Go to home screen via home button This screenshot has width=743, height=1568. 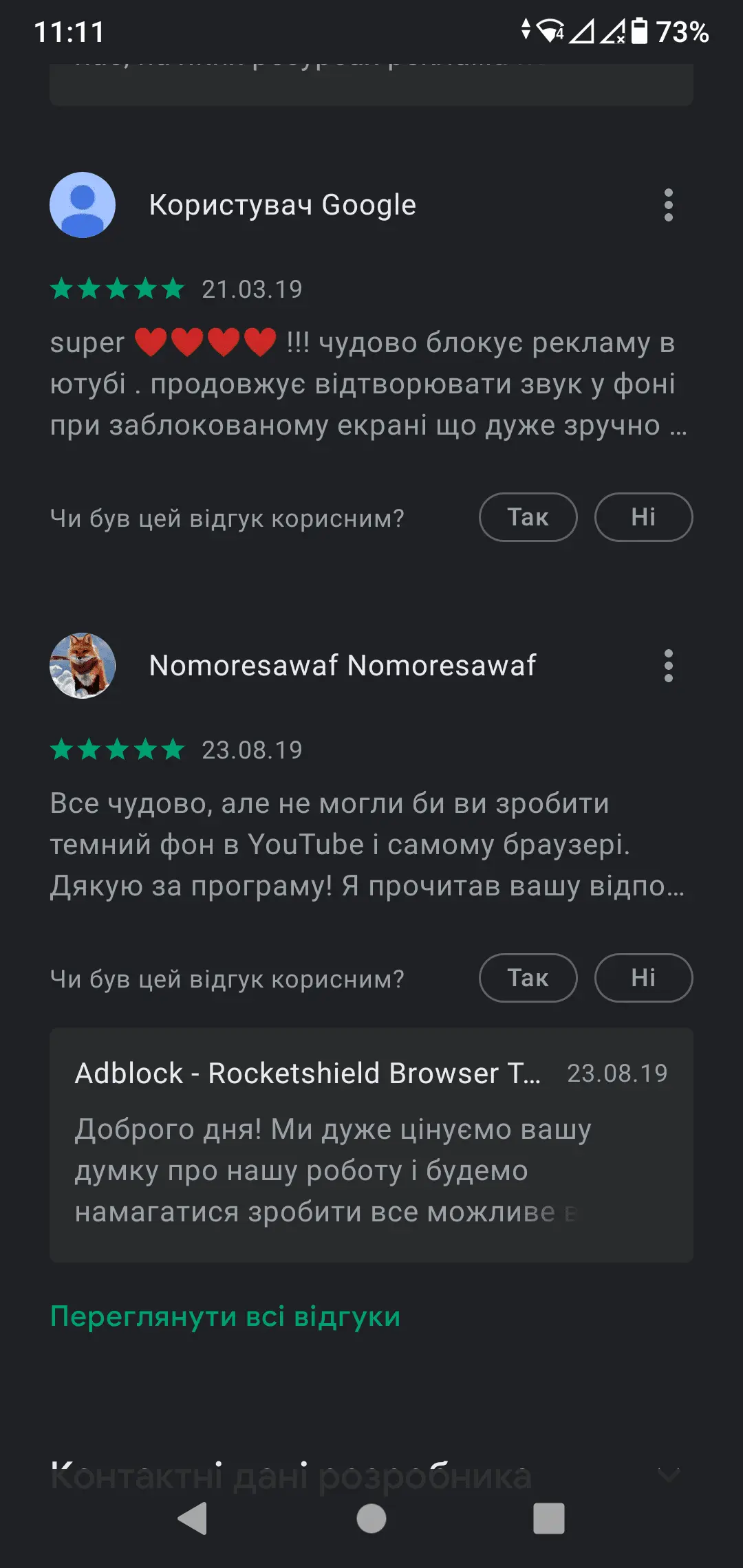pos(371,1518)
